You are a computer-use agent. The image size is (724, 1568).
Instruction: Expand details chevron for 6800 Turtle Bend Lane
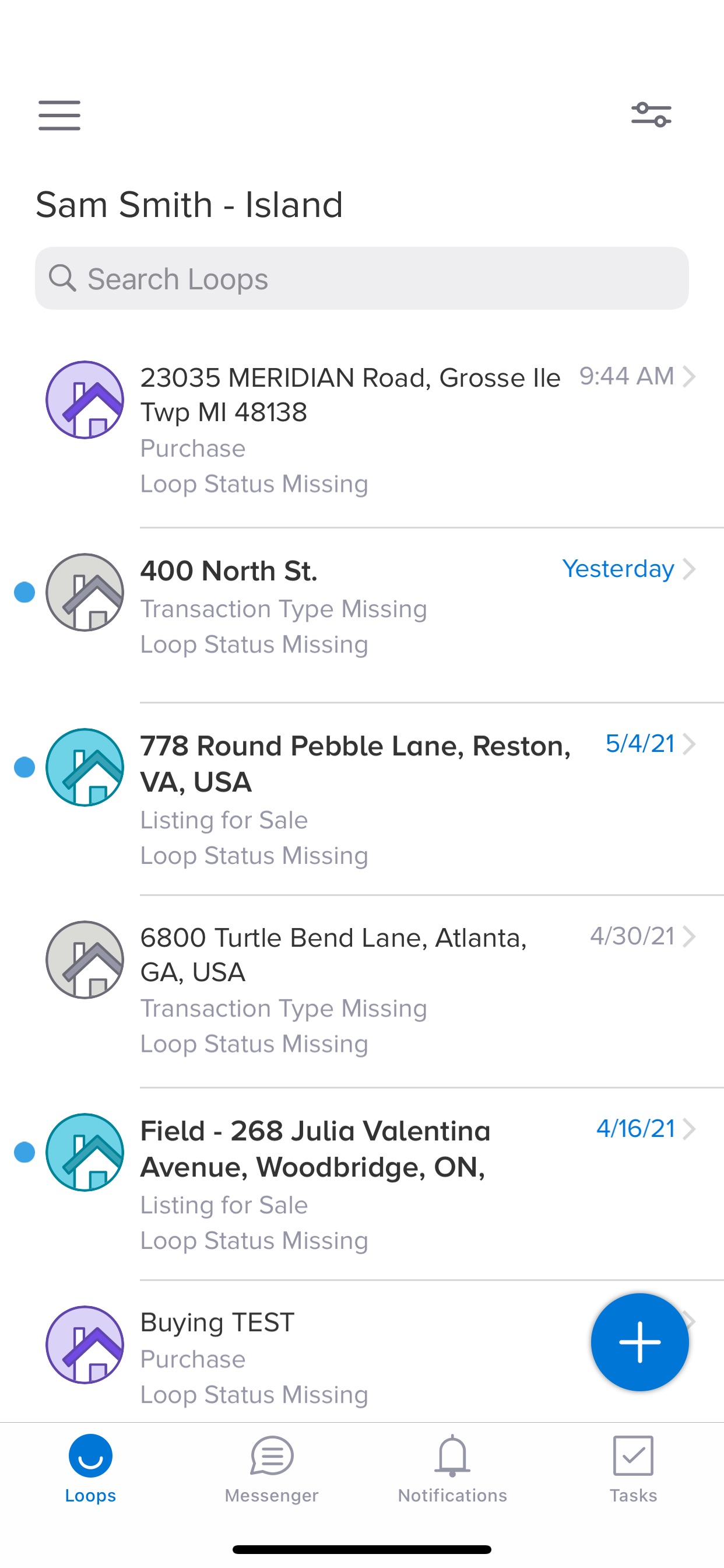690,937
